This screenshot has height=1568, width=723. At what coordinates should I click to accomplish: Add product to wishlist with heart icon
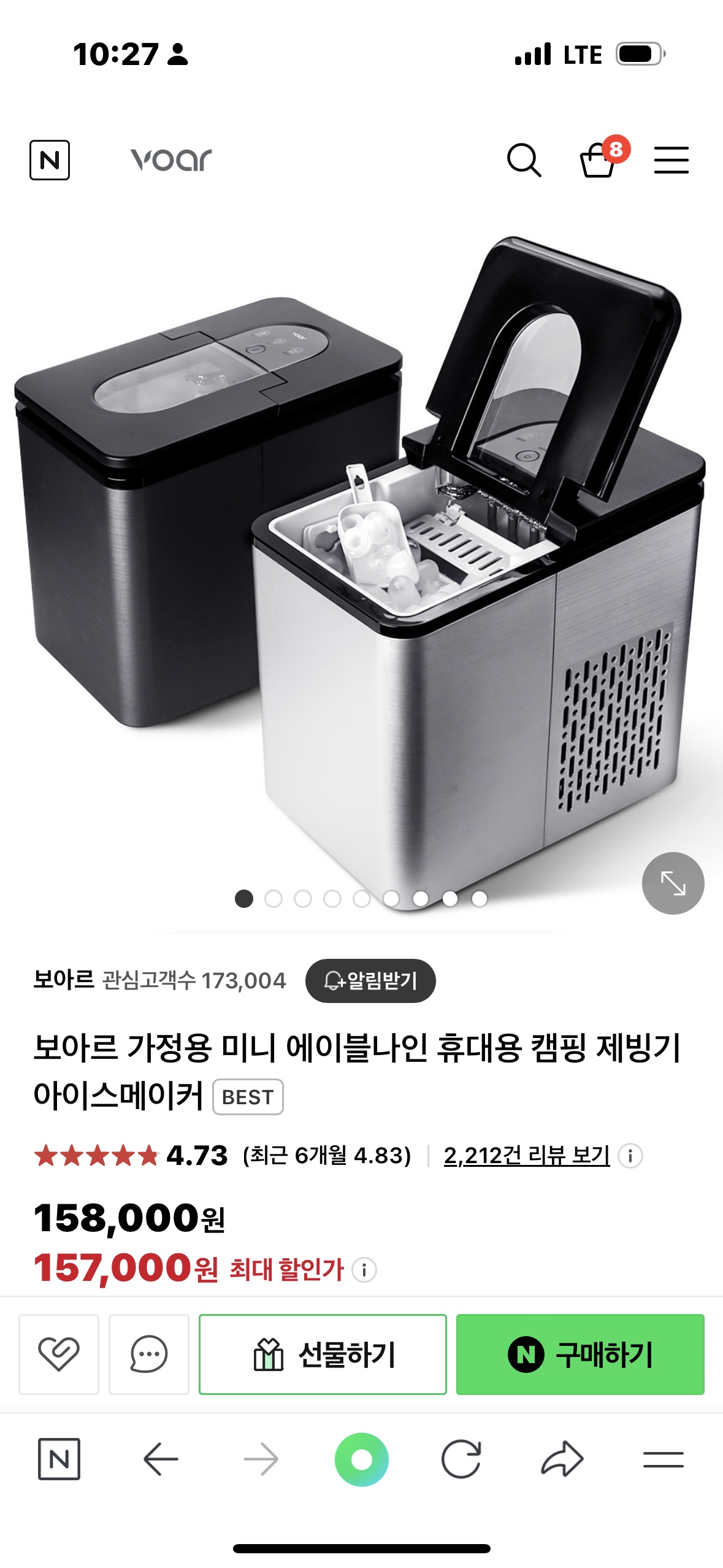tap(59, 1354)
